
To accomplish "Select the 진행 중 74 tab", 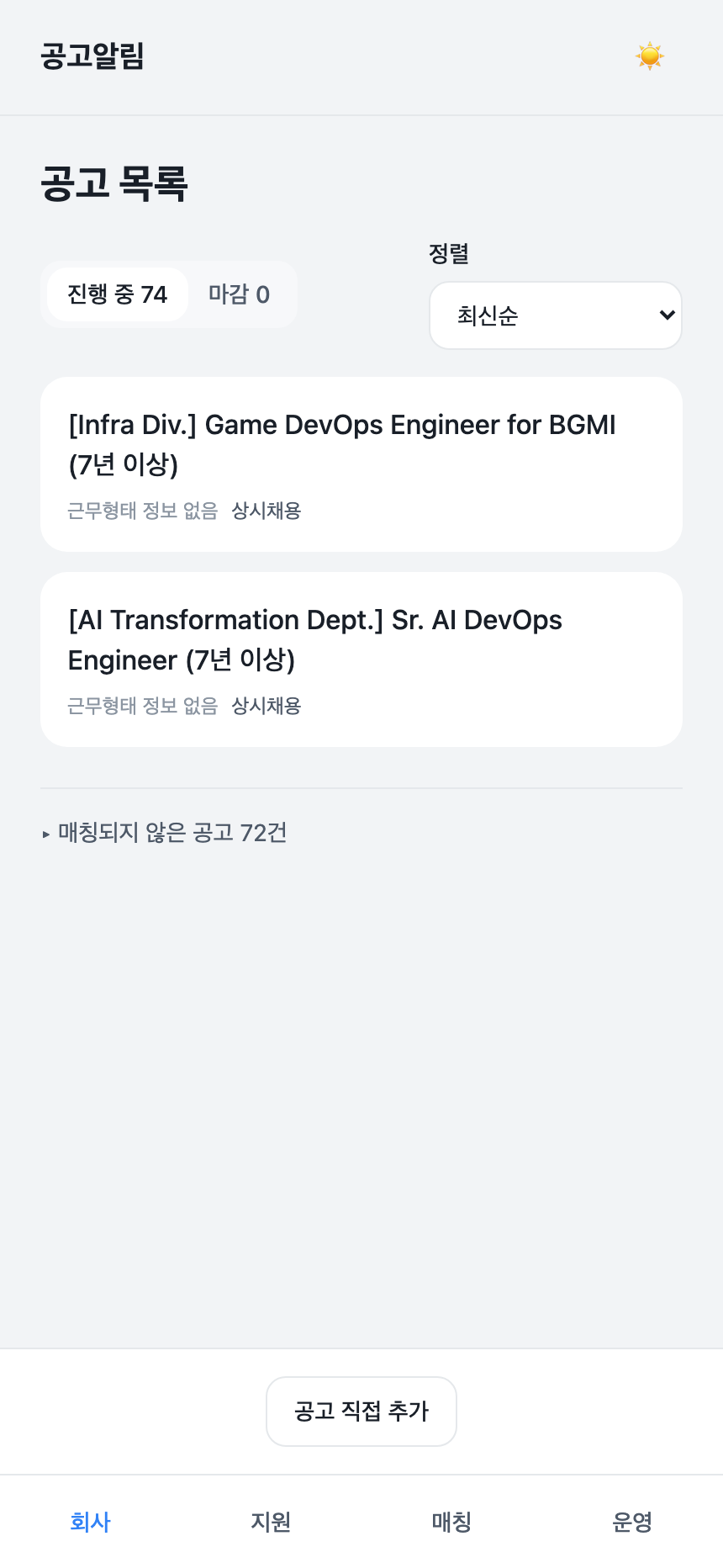I will (117, 294).
